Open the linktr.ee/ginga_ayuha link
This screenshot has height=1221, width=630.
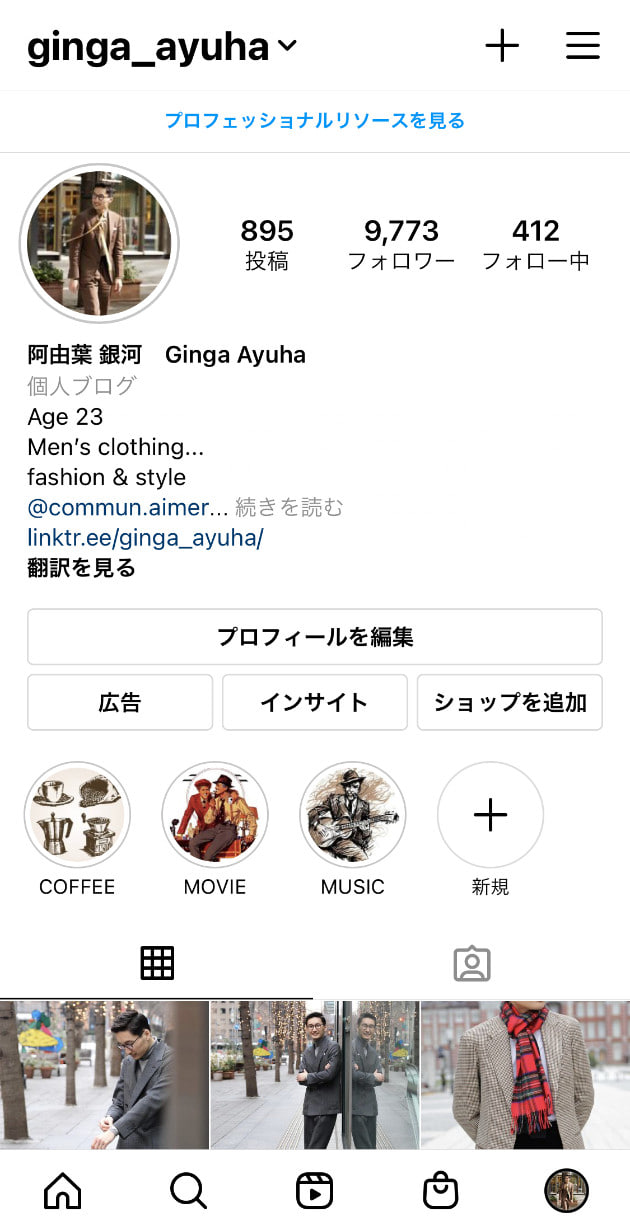click(x=146, y=538)
